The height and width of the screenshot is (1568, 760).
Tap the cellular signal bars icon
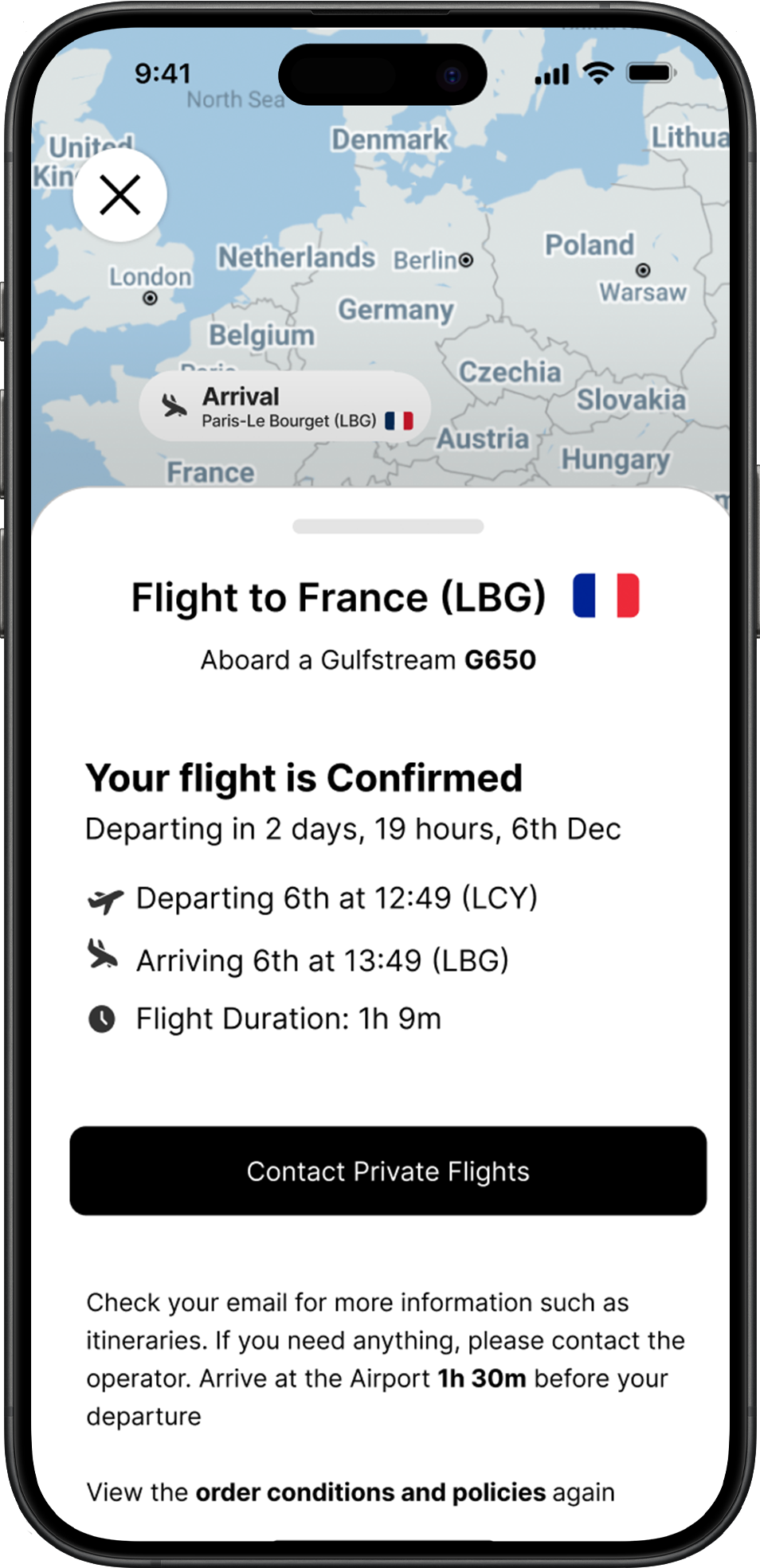tap(550, 73)
